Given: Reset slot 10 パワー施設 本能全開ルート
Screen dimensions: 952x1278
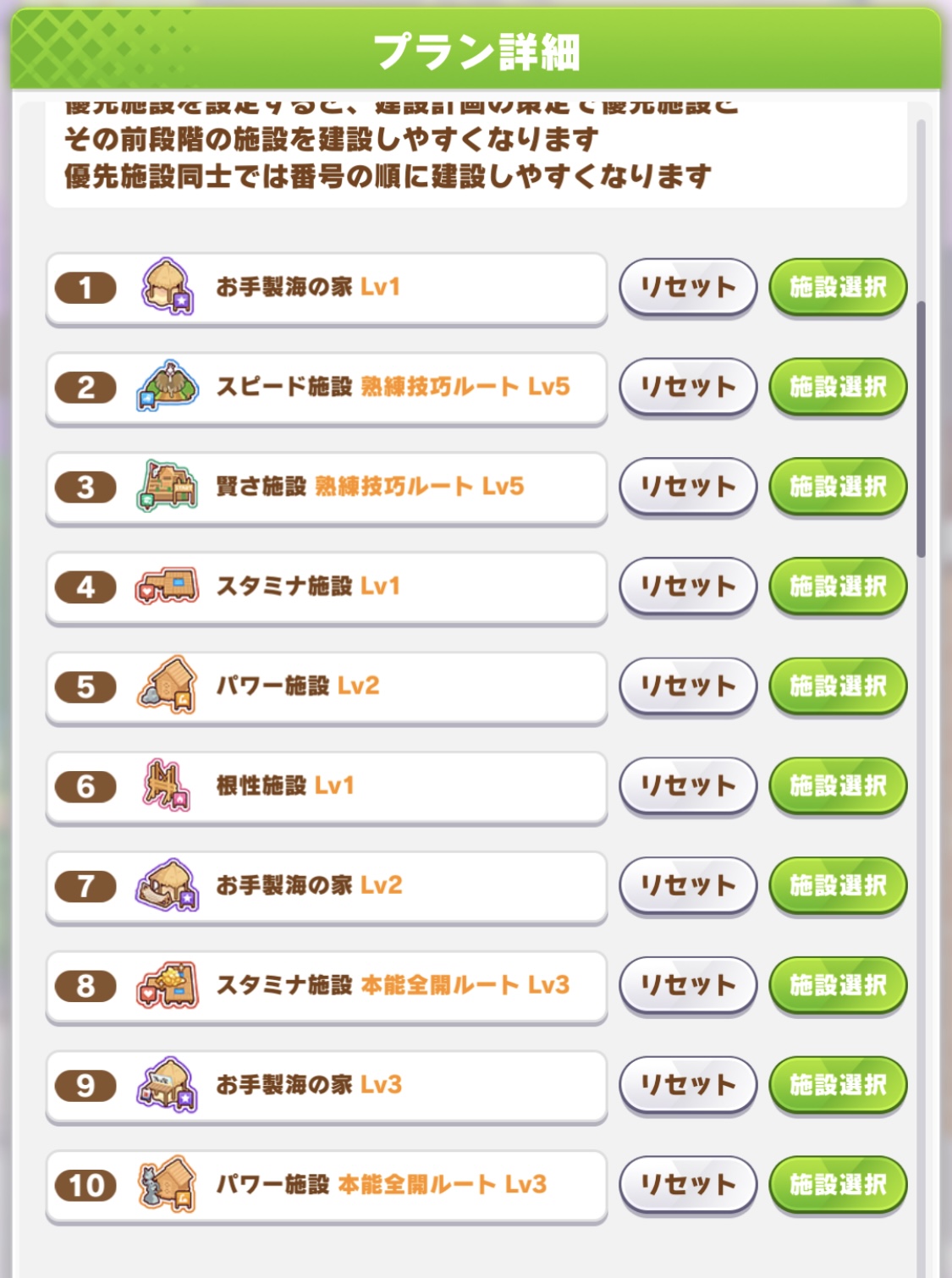Looking at the screenshot, I should pyautogui.click(x=687, y=1184).
